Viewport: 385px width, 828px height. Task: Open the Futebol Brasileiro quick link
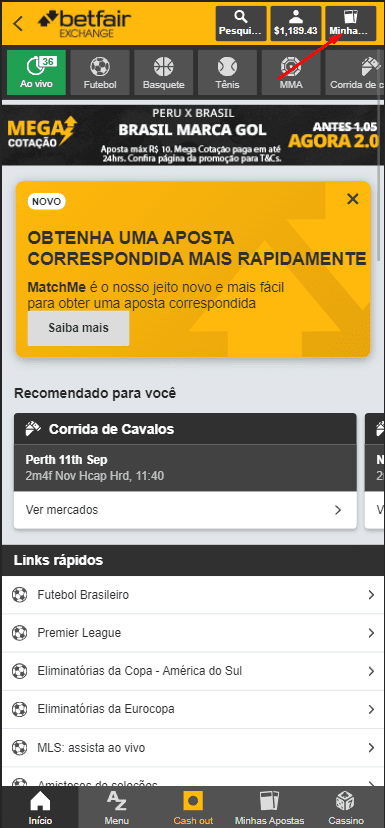pyautogui.click(x=192, y=595)
